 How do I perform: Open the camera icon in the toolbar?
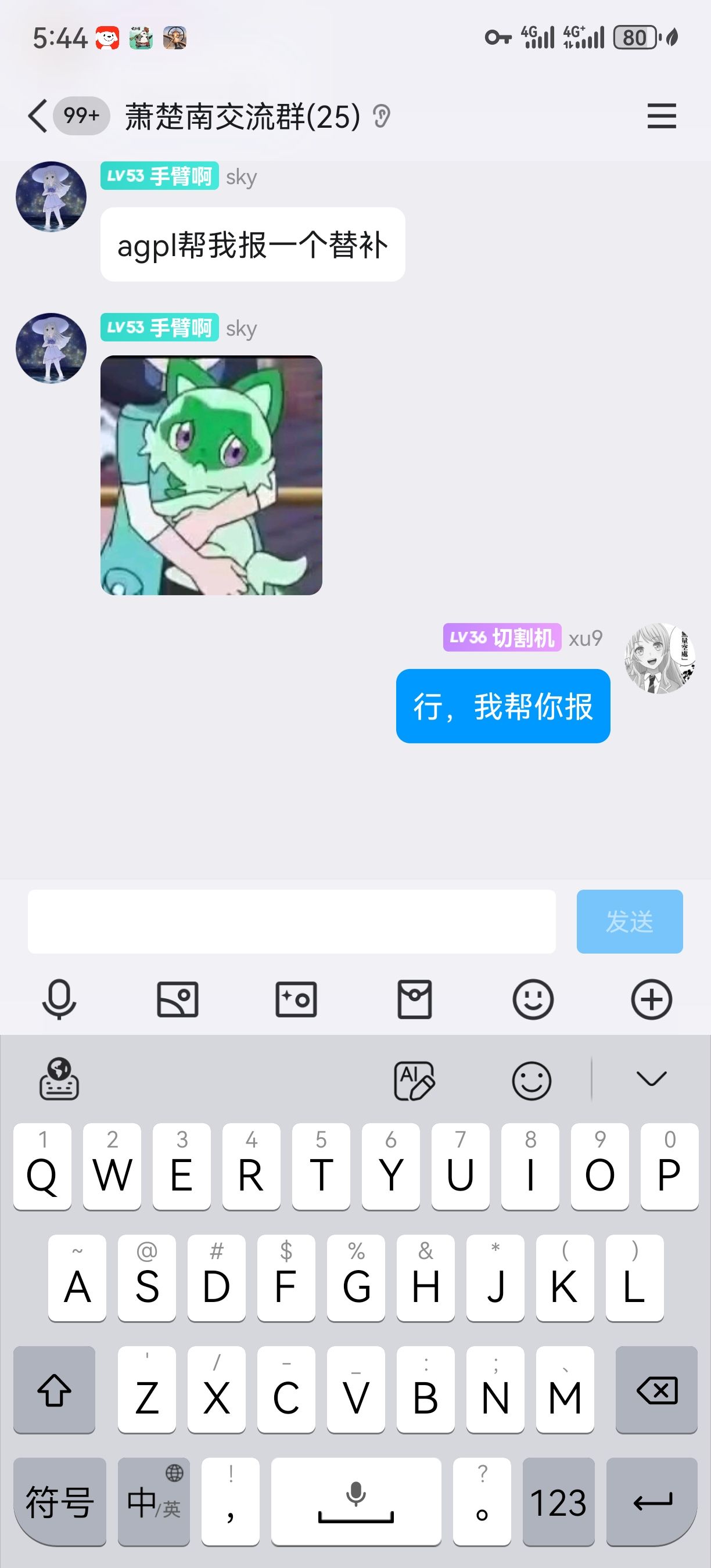[x=296, y=999]
